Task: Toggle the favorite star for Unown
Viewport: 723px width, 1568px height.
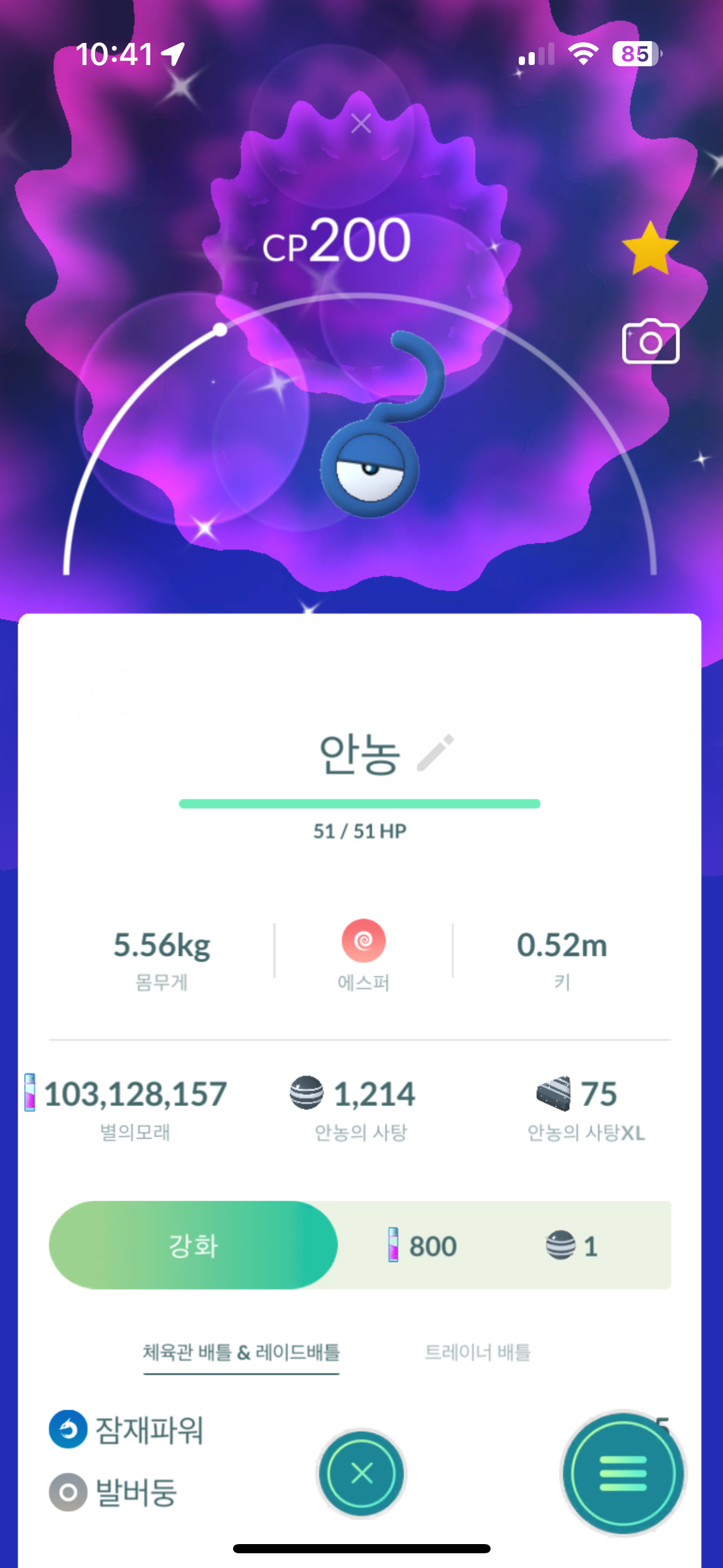Action: click(x=650, y=248)
